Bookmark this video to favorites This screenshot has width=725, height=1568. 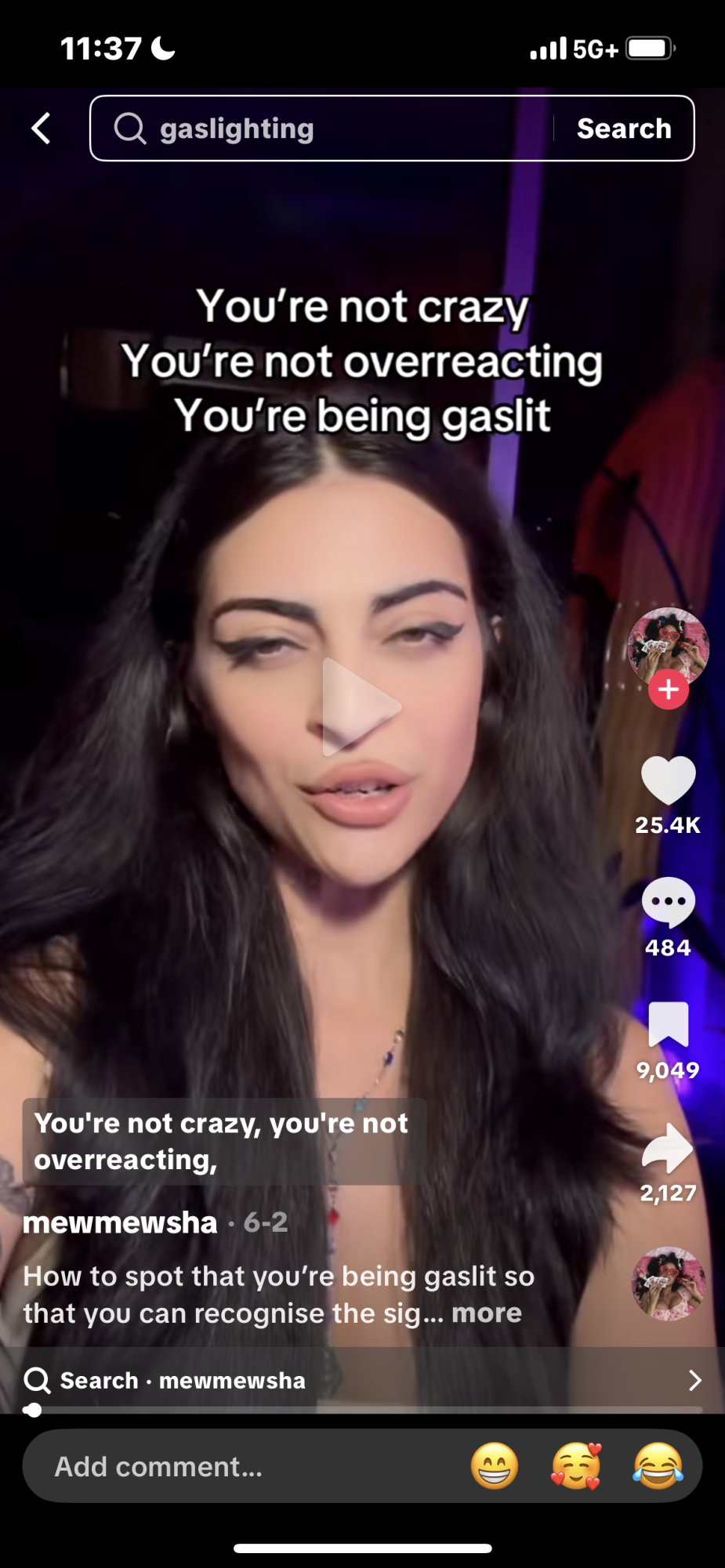click(668, 1024)
